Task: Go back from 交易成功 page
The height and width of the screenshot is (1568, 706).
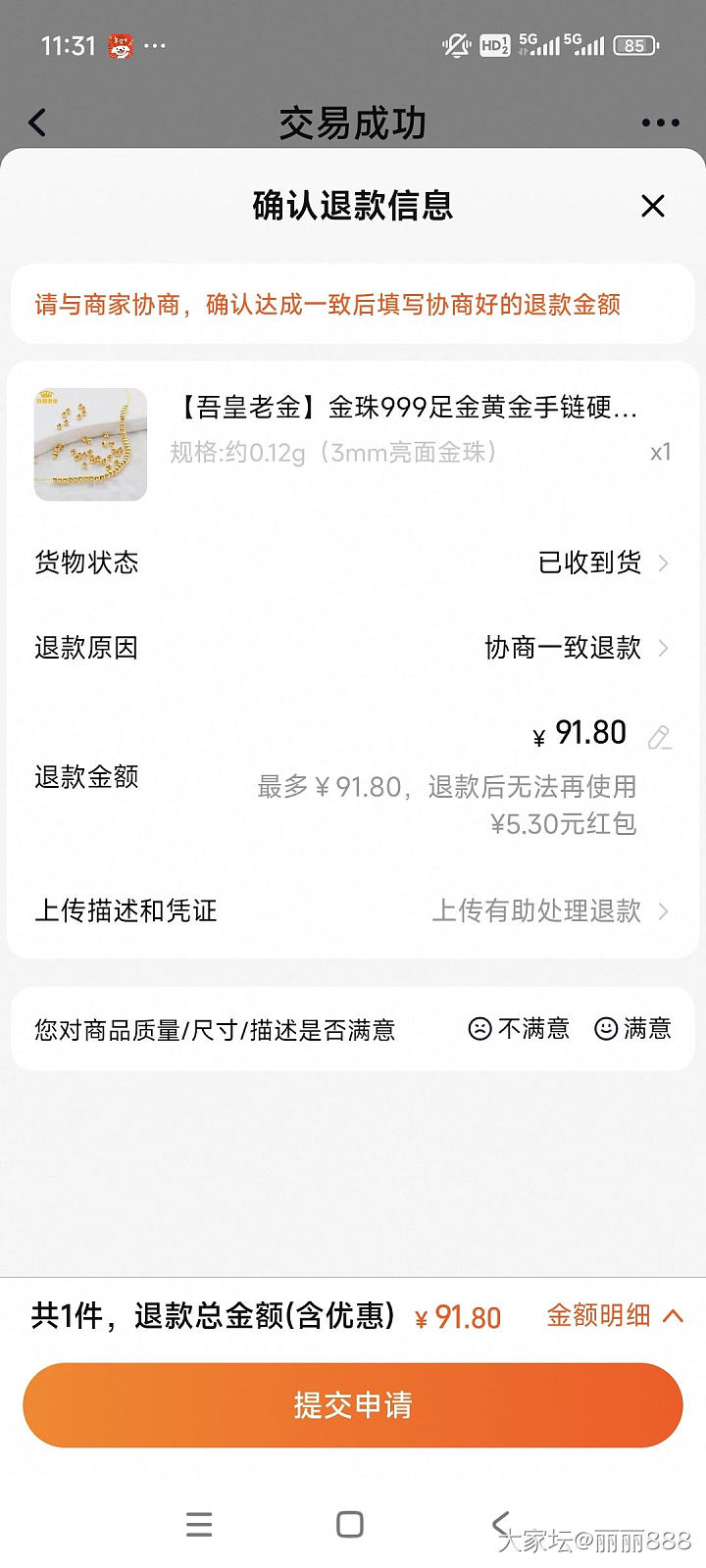Action: coord(38,122)
